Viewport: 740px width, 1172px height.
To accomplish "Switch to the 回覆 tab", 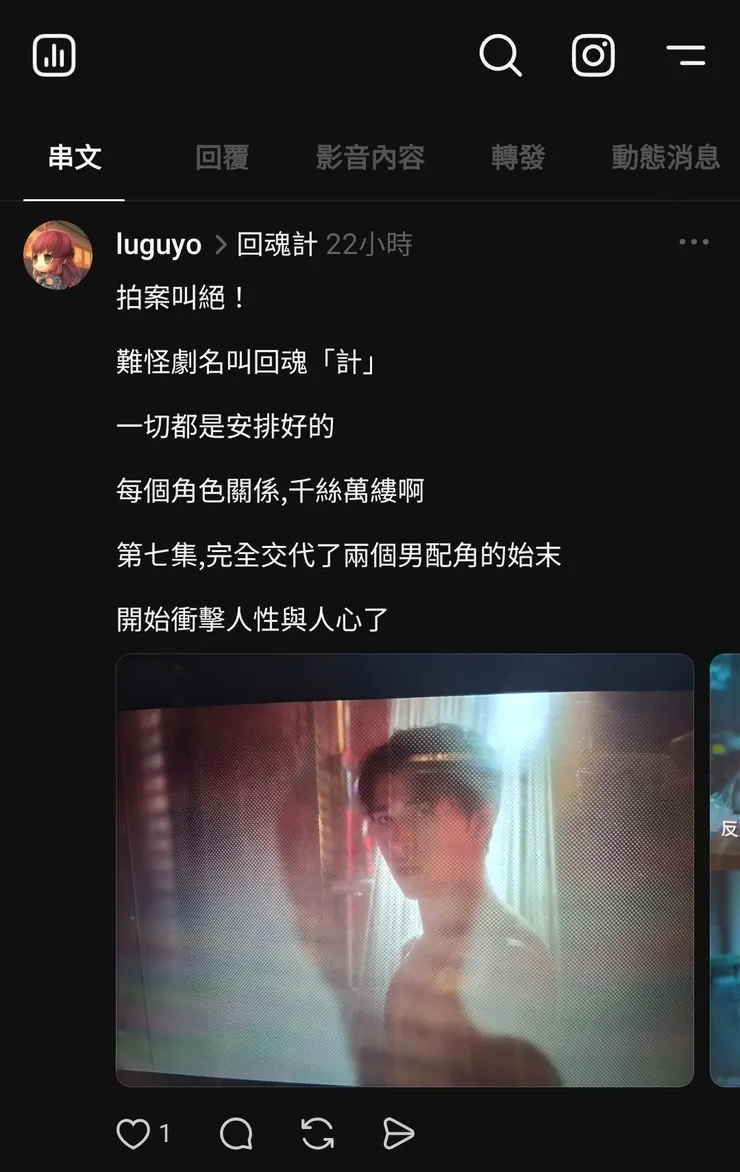I will (222, 158).
